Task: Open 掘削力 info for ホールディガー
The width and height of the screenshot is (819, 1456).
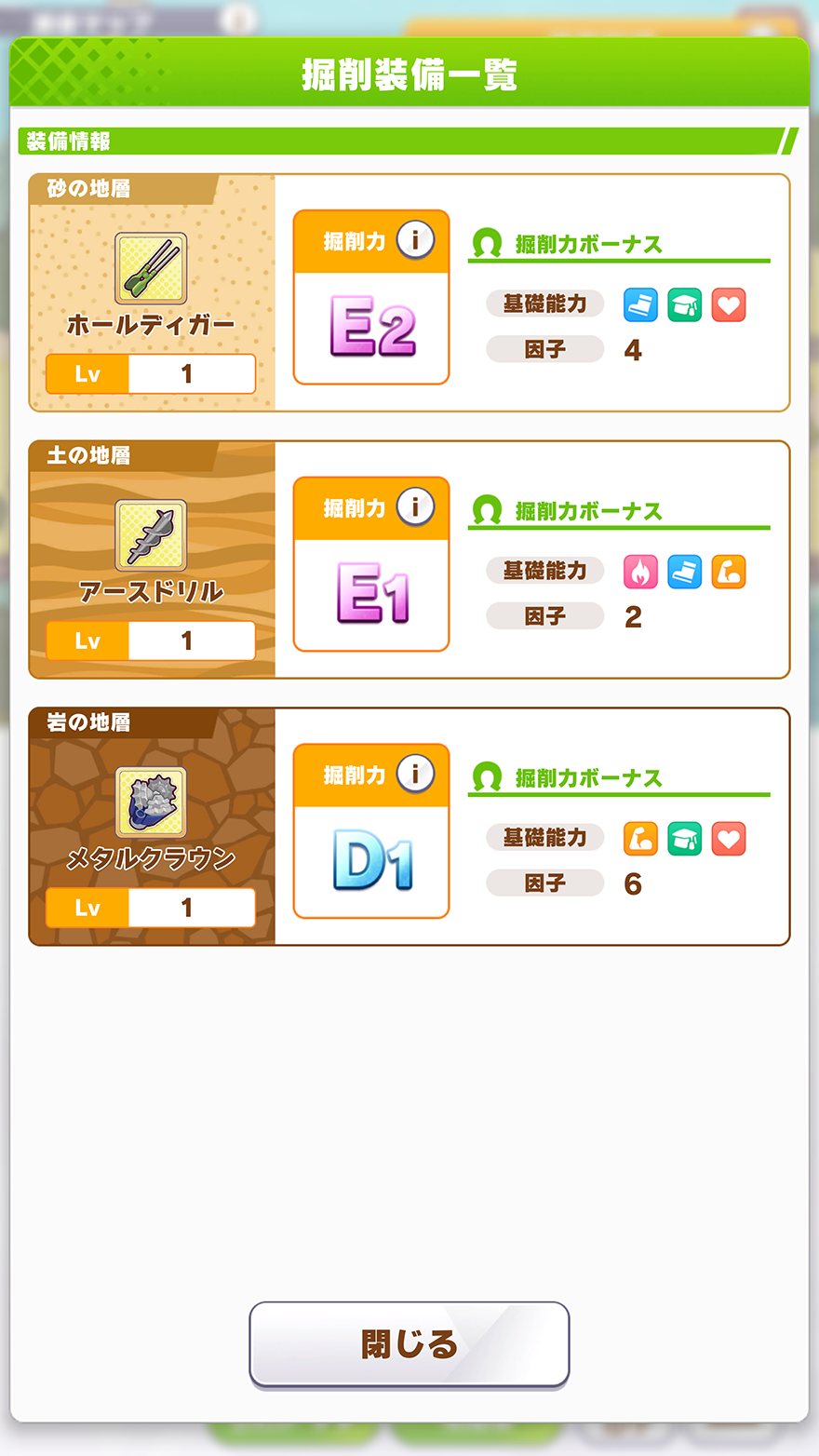Action: point(415,241)
